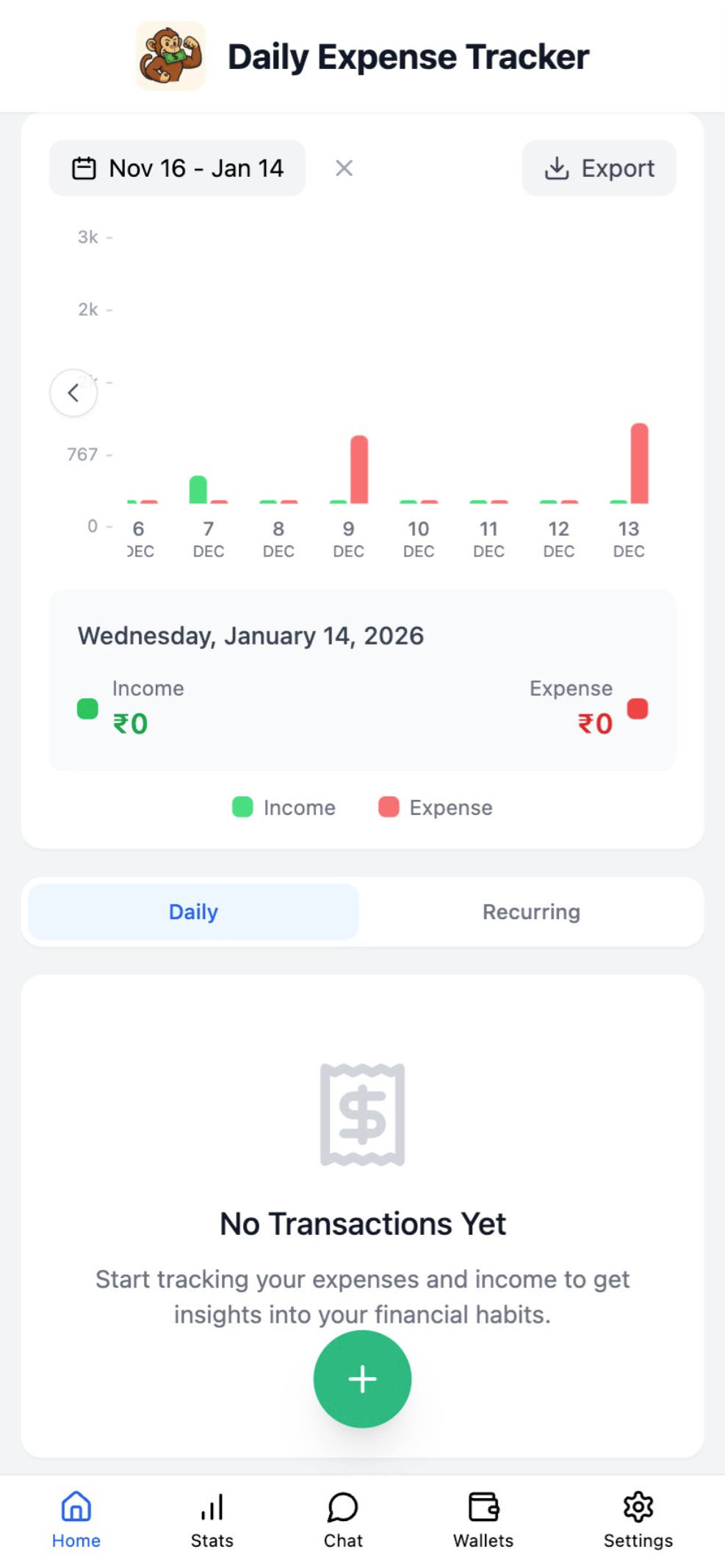725x1568 pixels.
Task: Select the 9 DEC expense bar
Action: pos(359,470)
